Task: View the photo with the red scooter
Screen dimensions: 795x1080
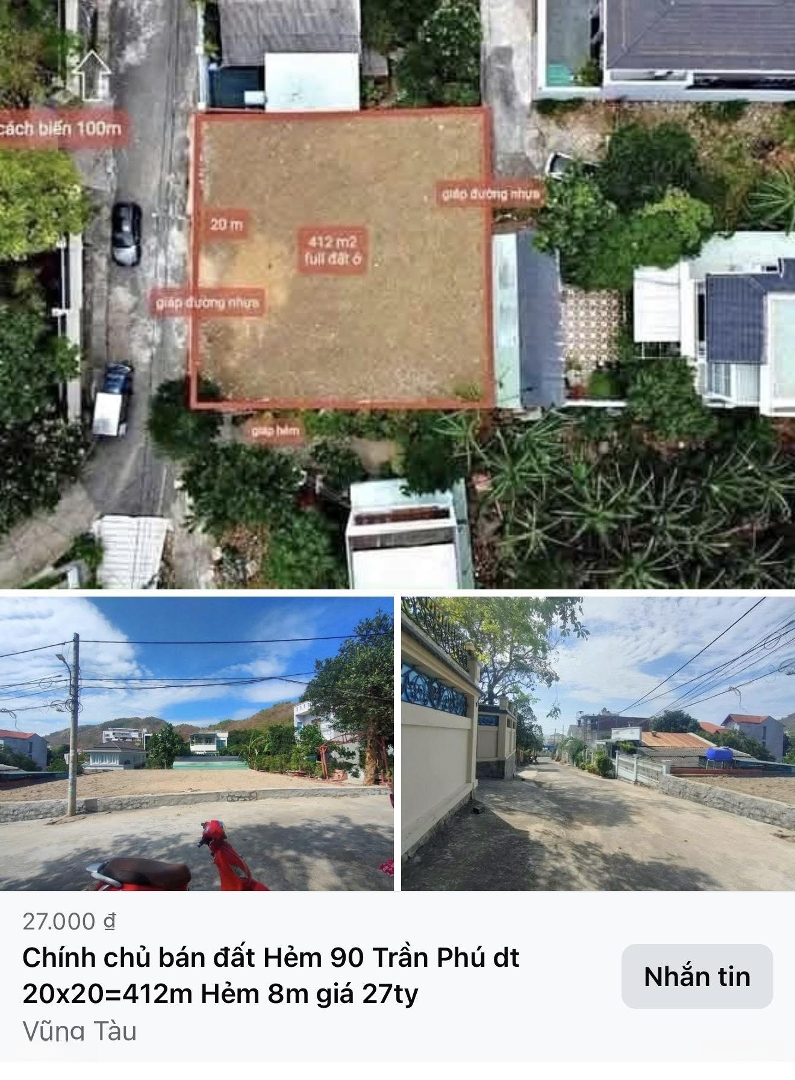Action: click(196, 743)
